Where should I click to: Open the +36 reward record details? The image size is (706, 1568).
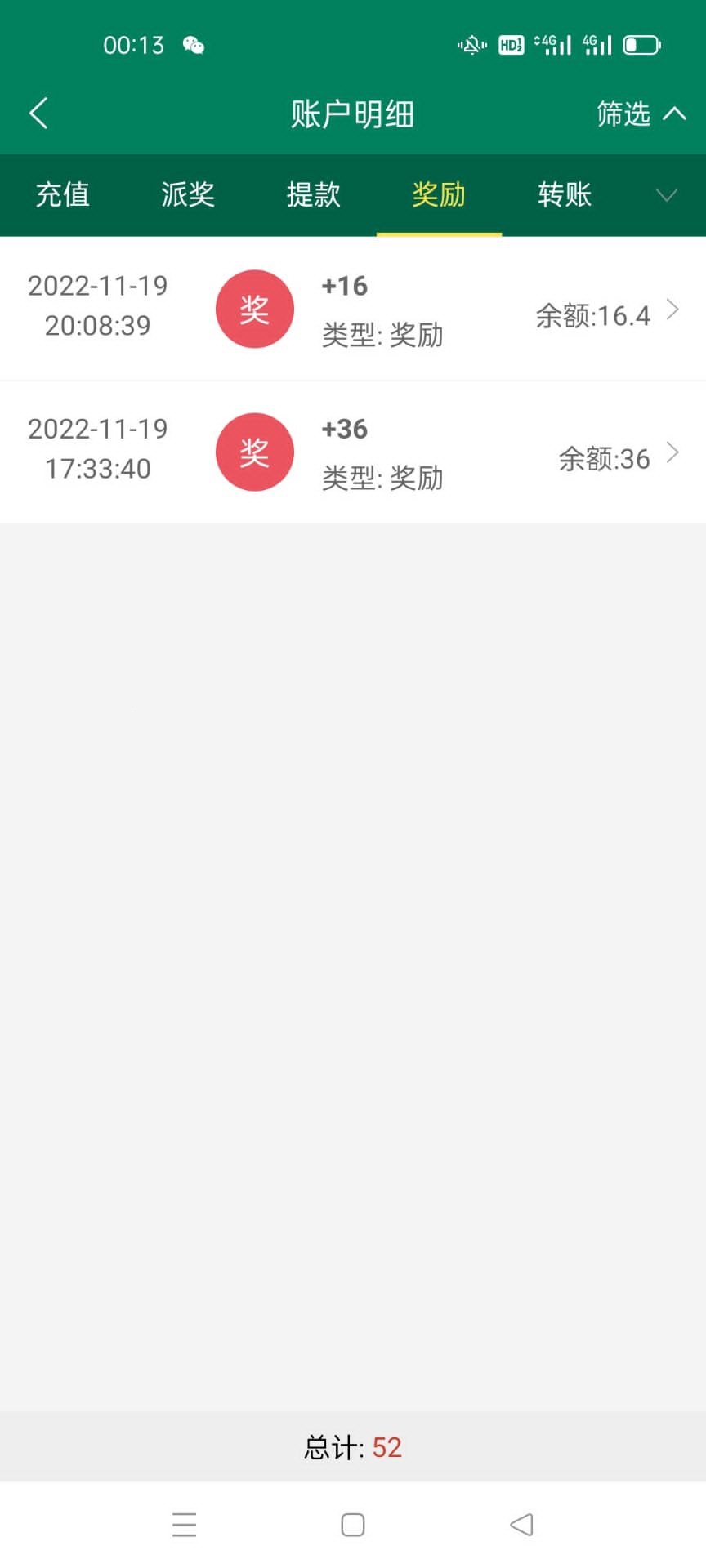353,452
